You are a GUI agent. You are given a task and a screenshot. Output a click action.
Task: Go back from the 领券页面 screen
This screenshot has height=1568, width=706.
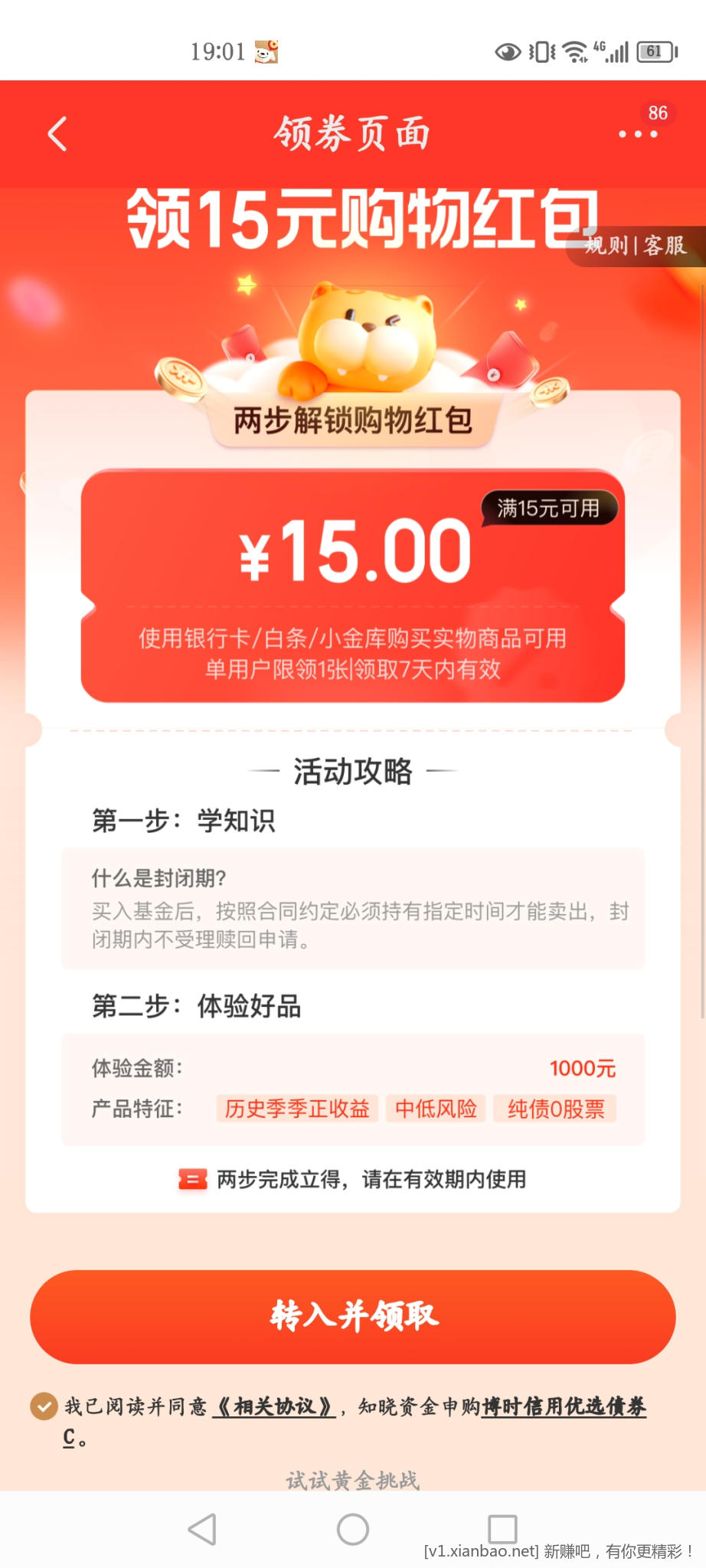pyautogui.click(x=57, y=134)
